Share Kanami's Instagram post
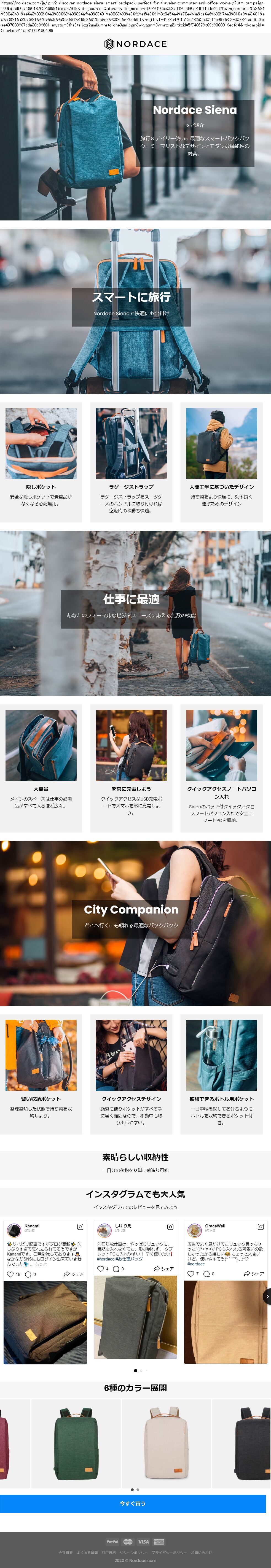The width and height of the screenshot is (271, 1568). click(x=73, y=1274)
